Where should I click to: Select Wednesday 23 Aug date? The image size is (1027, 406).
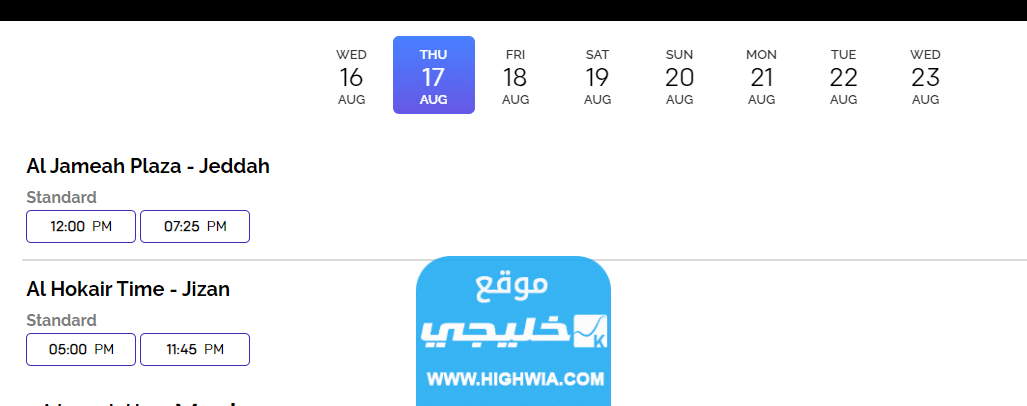coord(925,76)
